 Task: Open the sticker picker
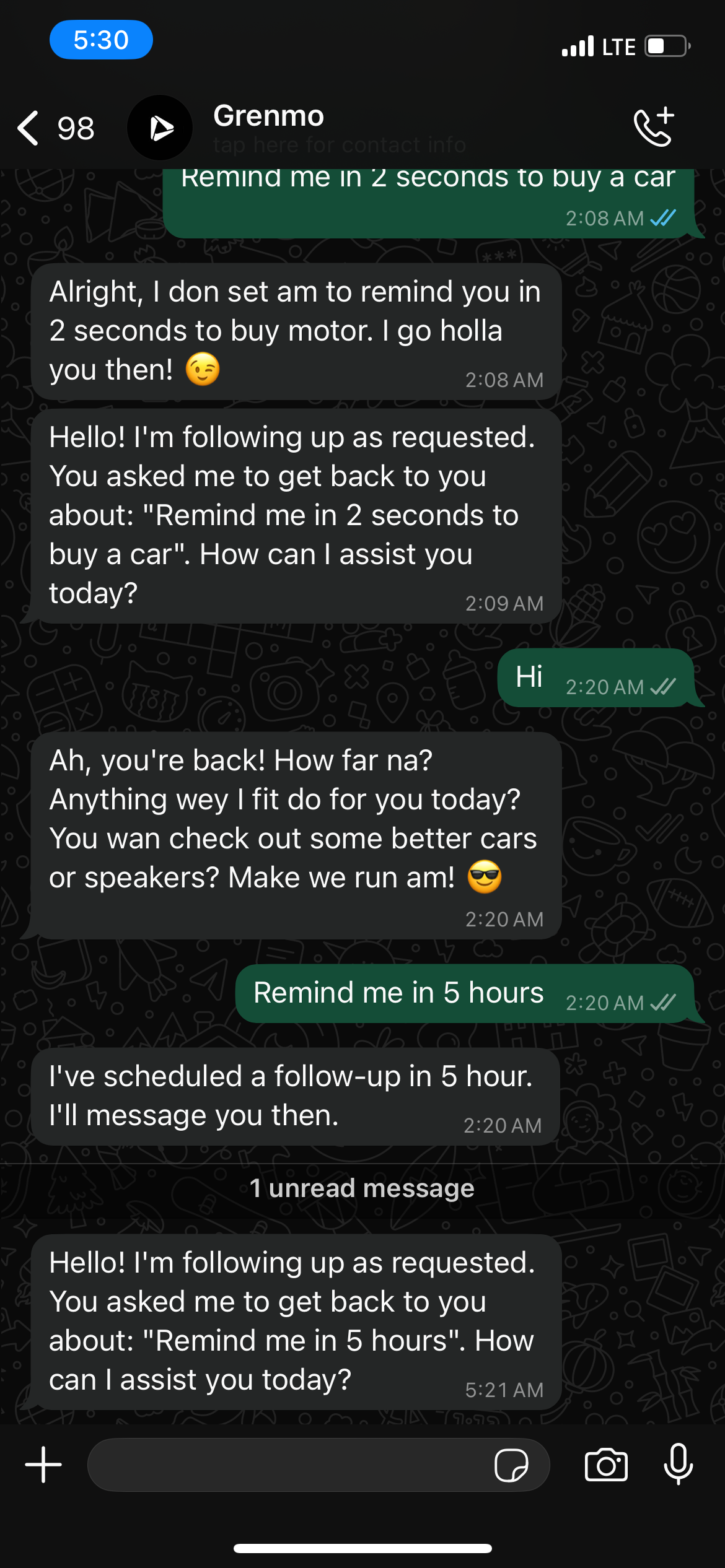(x=511, y=1465)
